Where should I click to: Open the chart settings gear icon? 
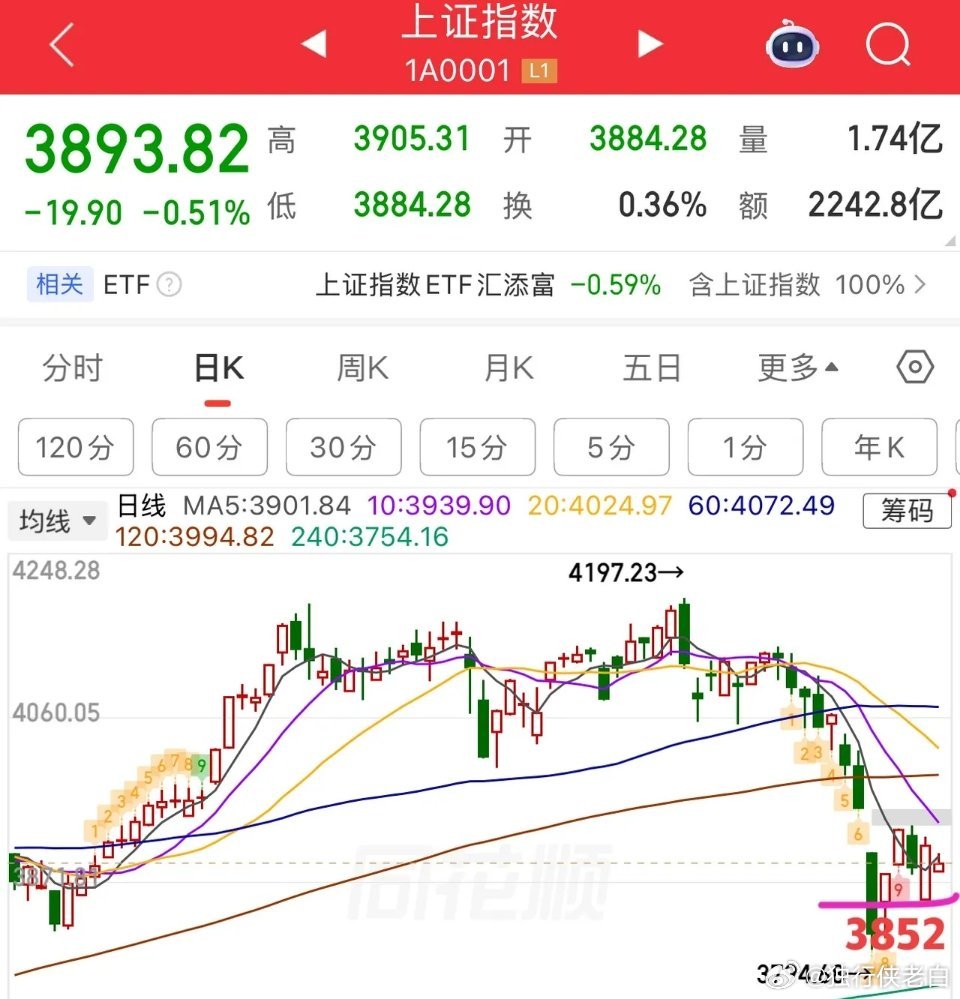pos(915,367)
